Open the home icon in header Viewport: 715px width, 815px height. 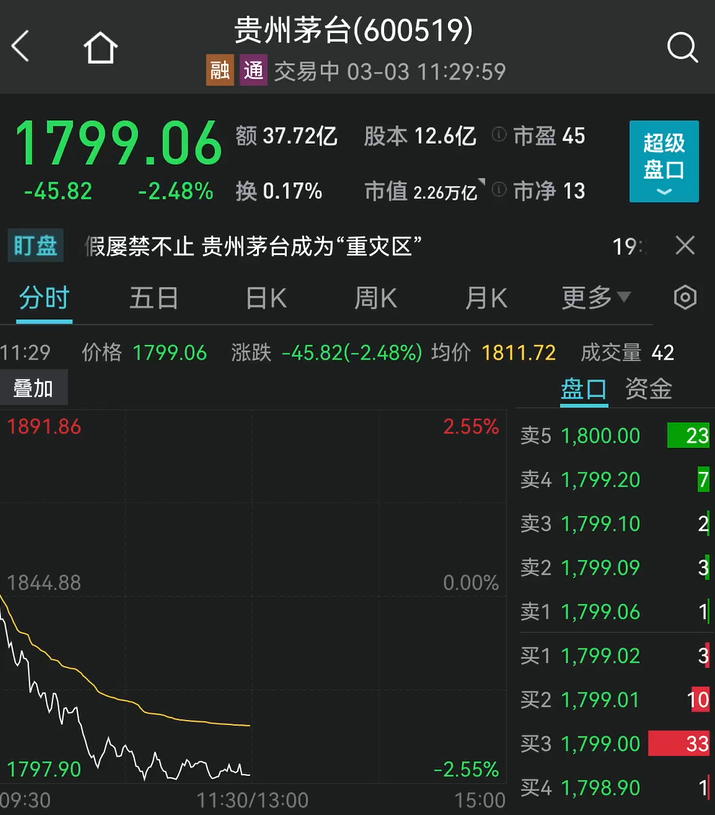(x=100, y=47)
